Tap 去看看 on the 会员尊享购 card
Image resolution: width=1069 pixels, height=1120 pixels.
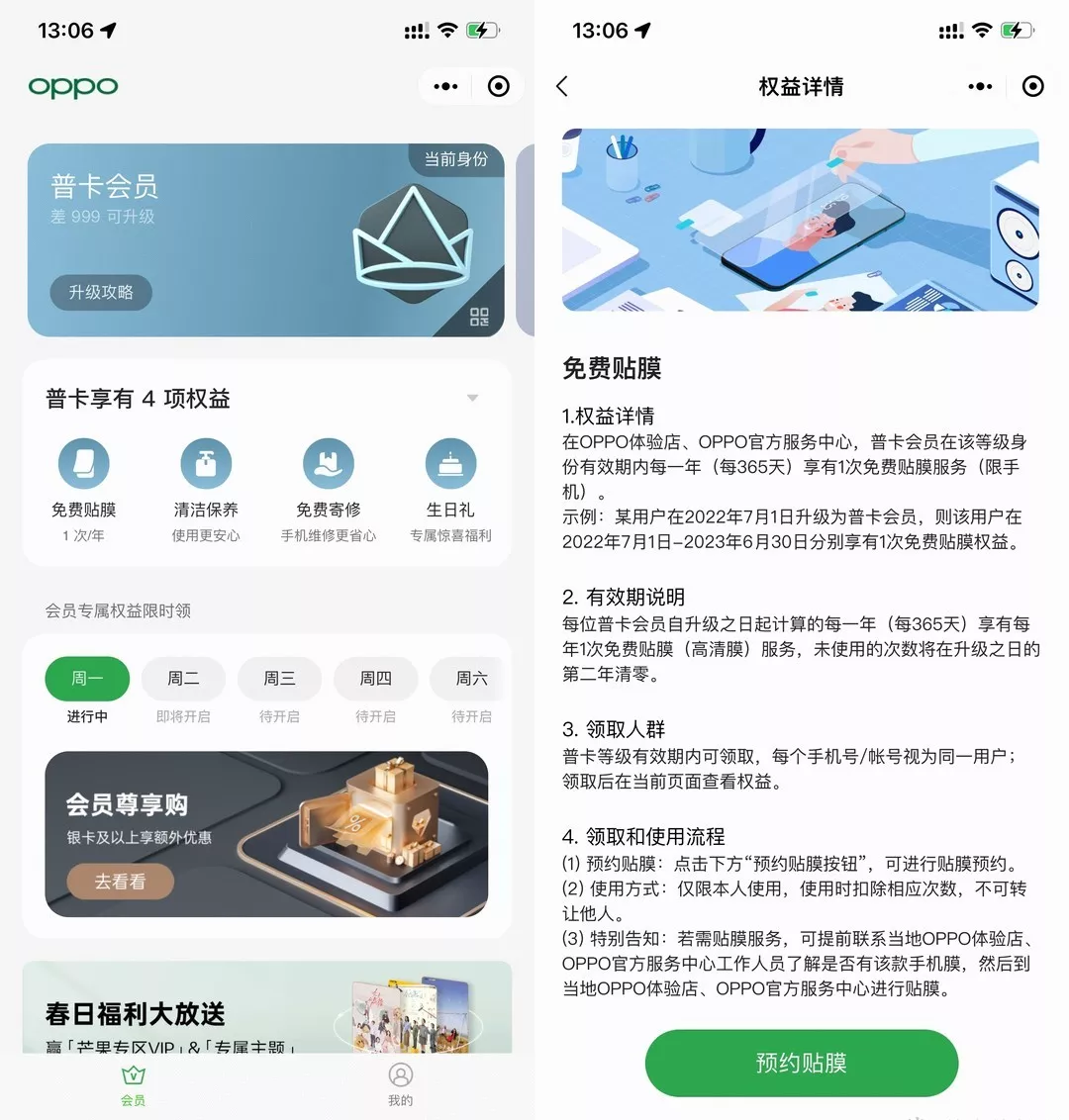pos(120,881)
